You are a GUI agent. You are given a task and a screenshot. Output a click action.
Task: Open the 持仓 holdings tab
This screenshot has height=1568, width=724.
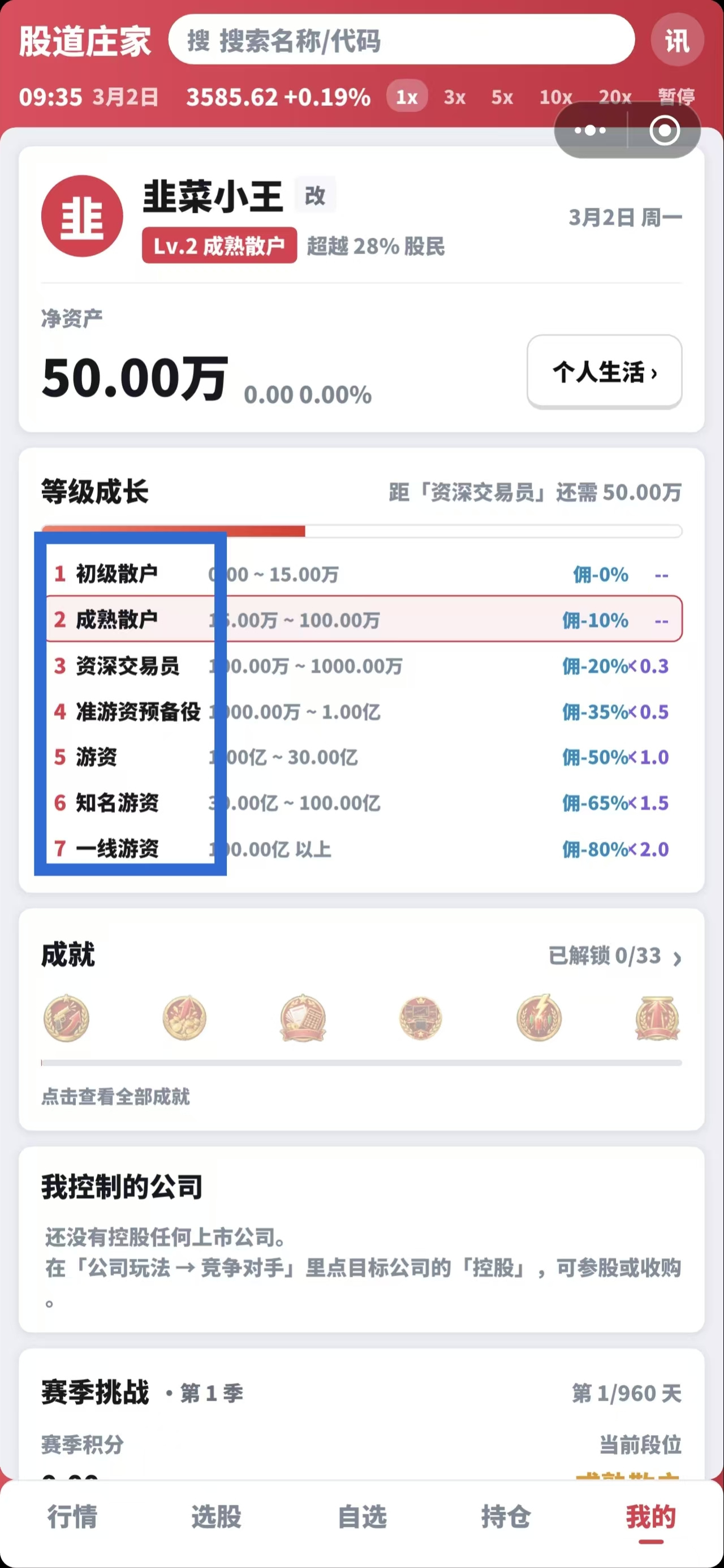point(506,1515)
